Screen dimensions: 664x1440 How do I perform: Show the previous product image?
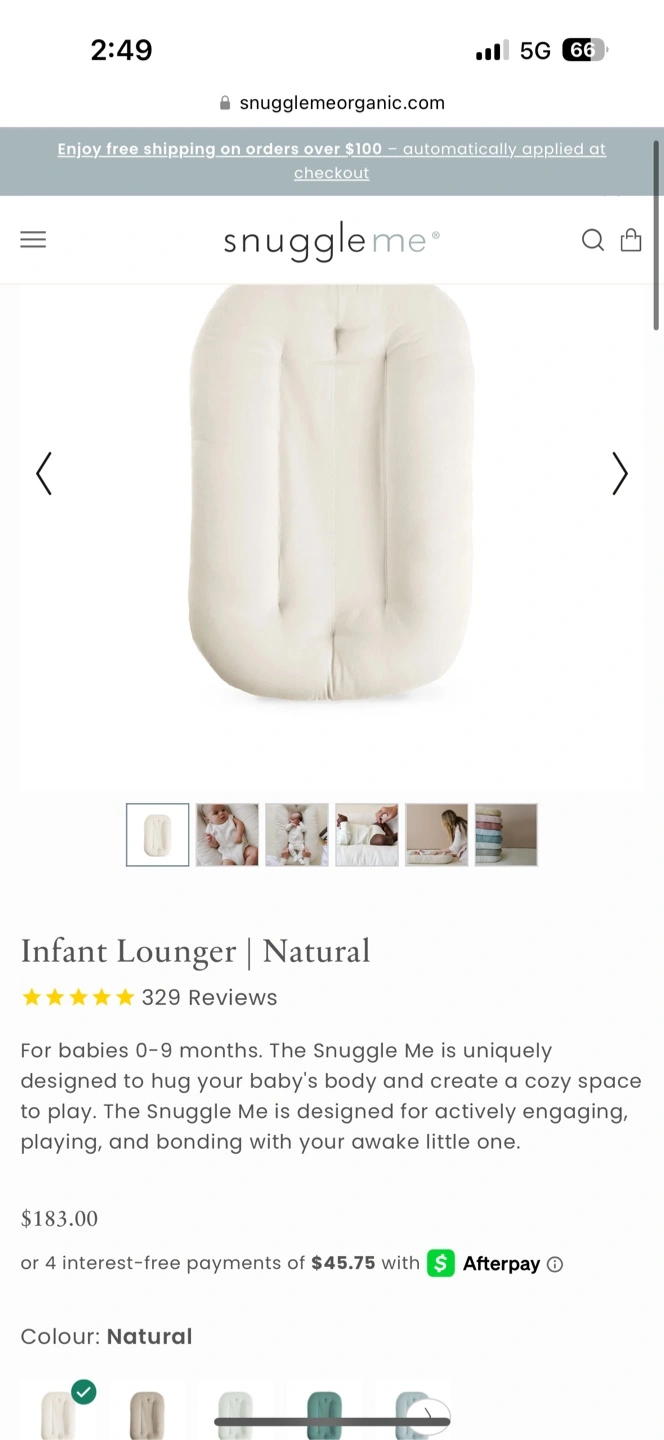tap(43, 473)
